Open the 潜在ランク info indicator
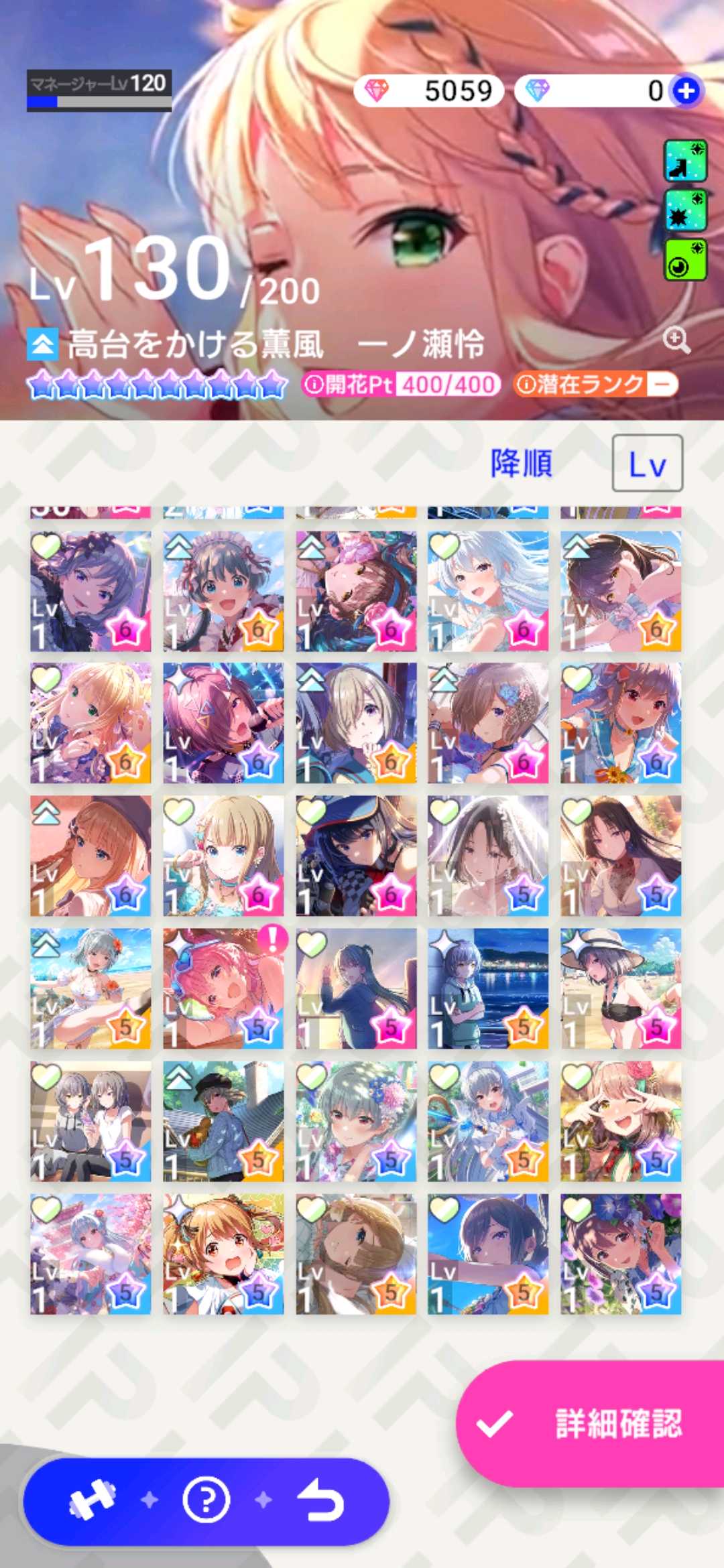724x1568 pixels. [595, 385]
